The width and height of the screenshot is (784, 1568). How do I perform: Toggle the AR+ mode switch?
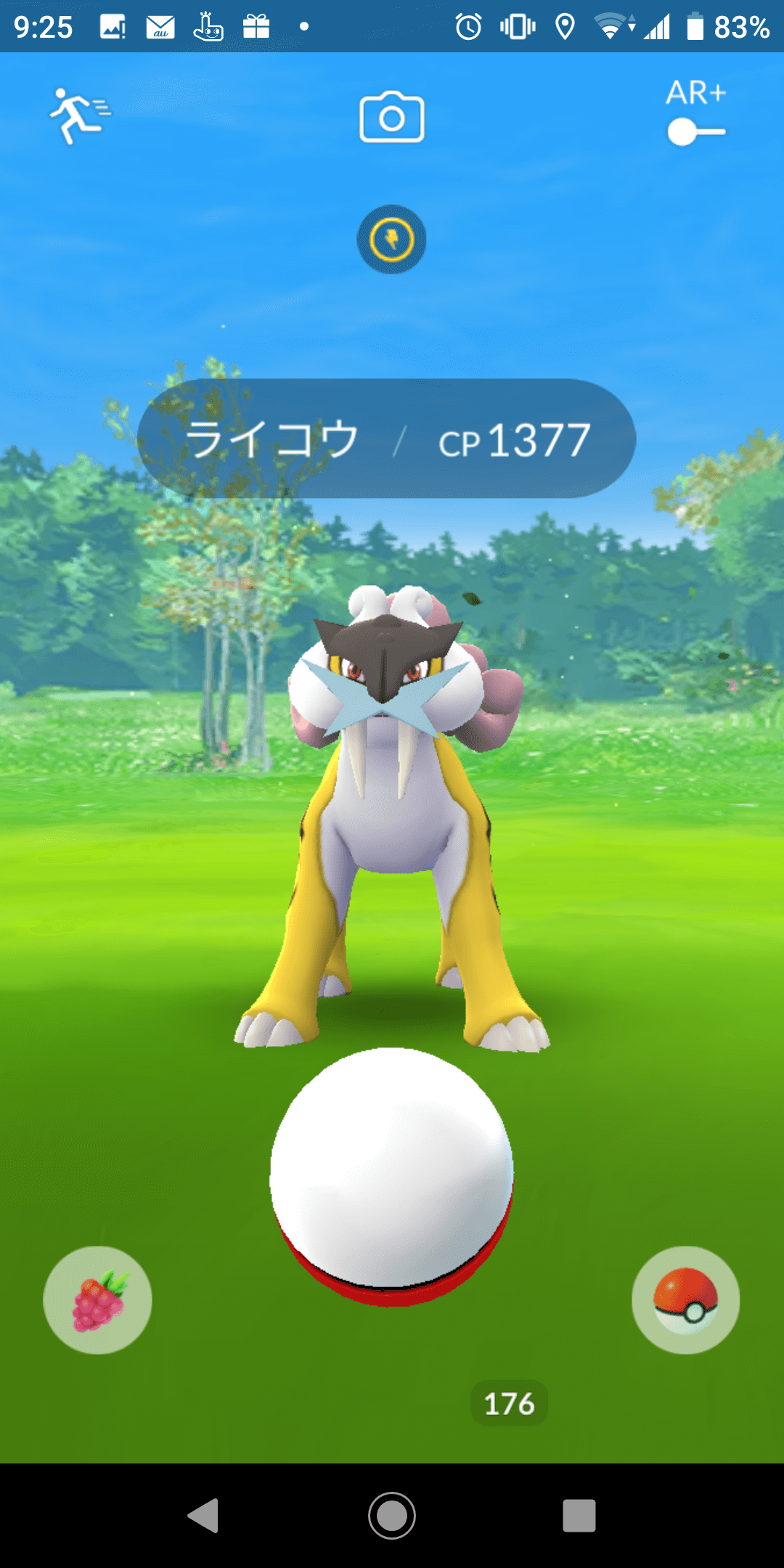[x=695, y=131]
